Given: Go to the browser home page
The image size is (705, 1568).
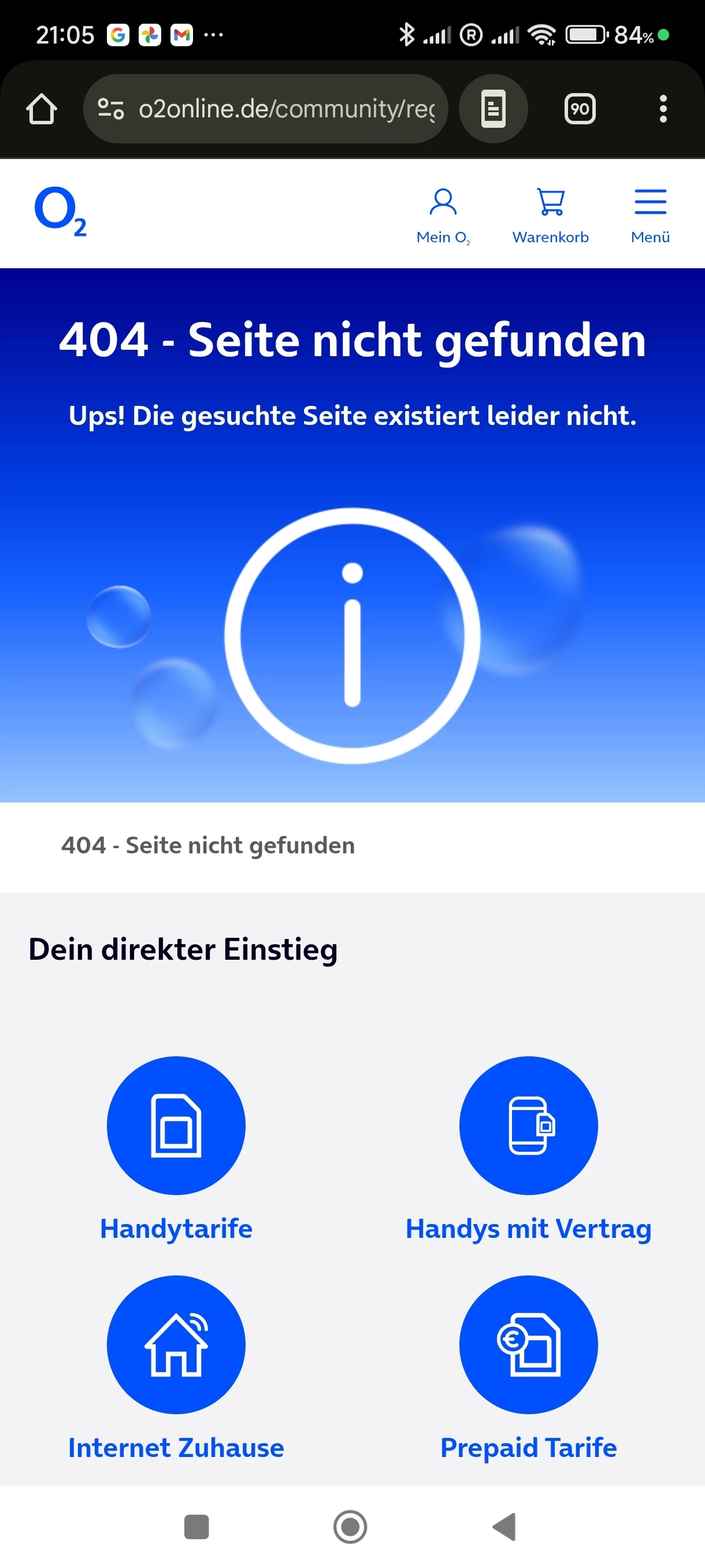Looking at the screenshot, I should pos(42,109).
